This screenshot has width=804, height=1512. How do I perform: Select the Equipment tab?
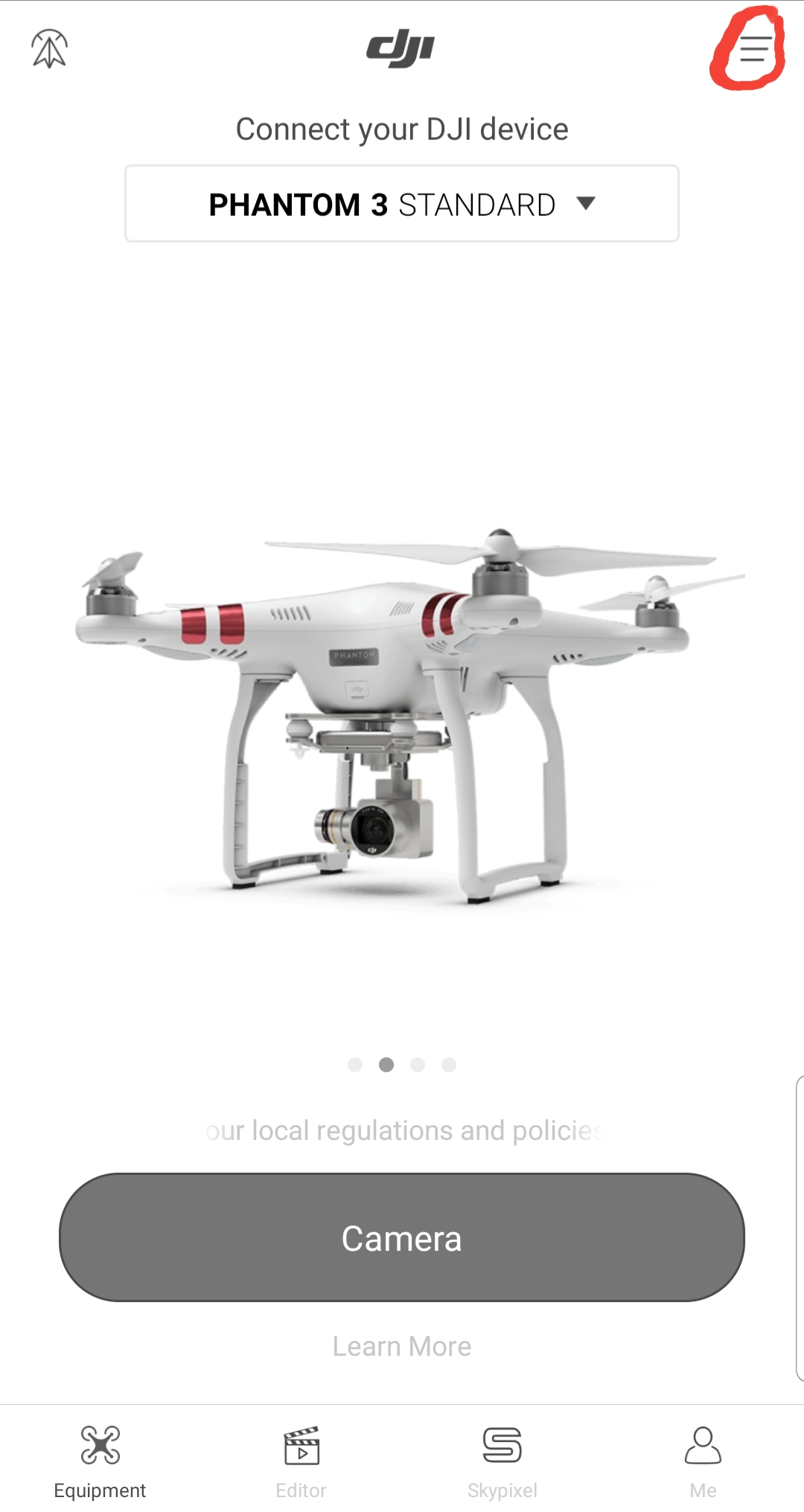pos(100,1461)
